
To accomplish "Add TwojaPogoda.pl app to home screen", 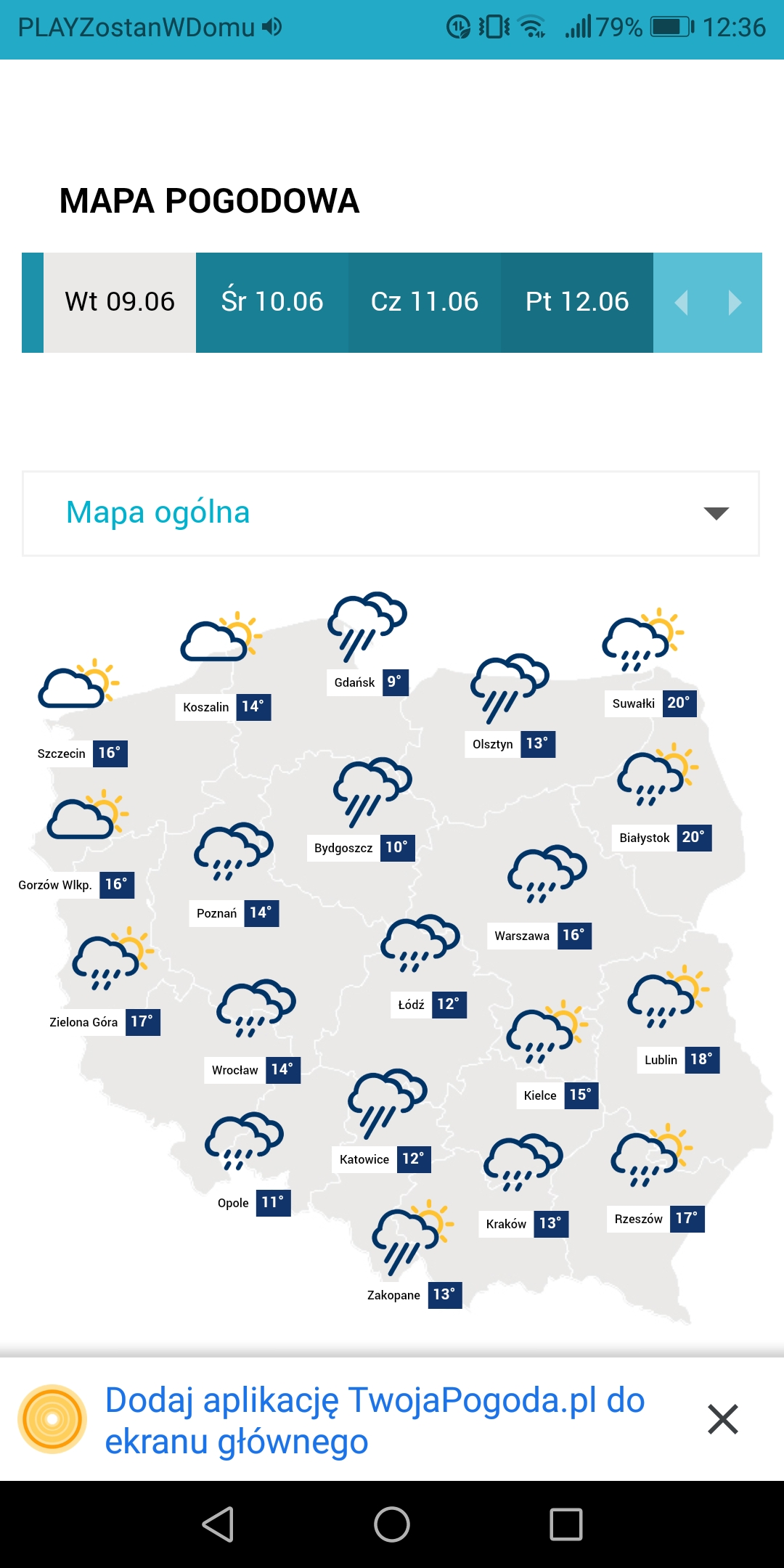I will click(x=374, y=1420).
